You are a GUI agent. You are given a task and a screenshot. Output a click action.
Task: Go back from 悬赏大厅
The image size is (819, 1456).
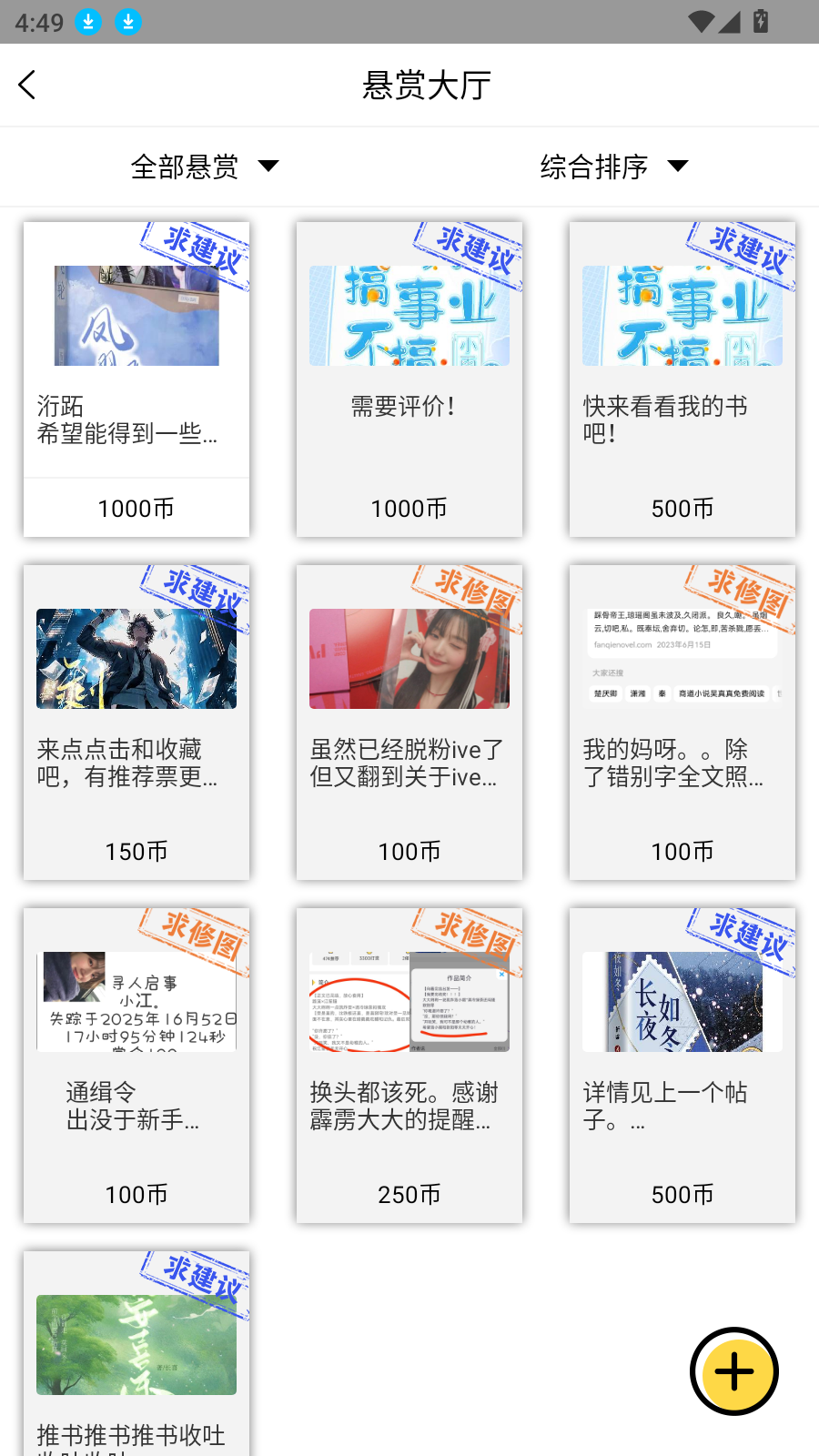(27, 86)
